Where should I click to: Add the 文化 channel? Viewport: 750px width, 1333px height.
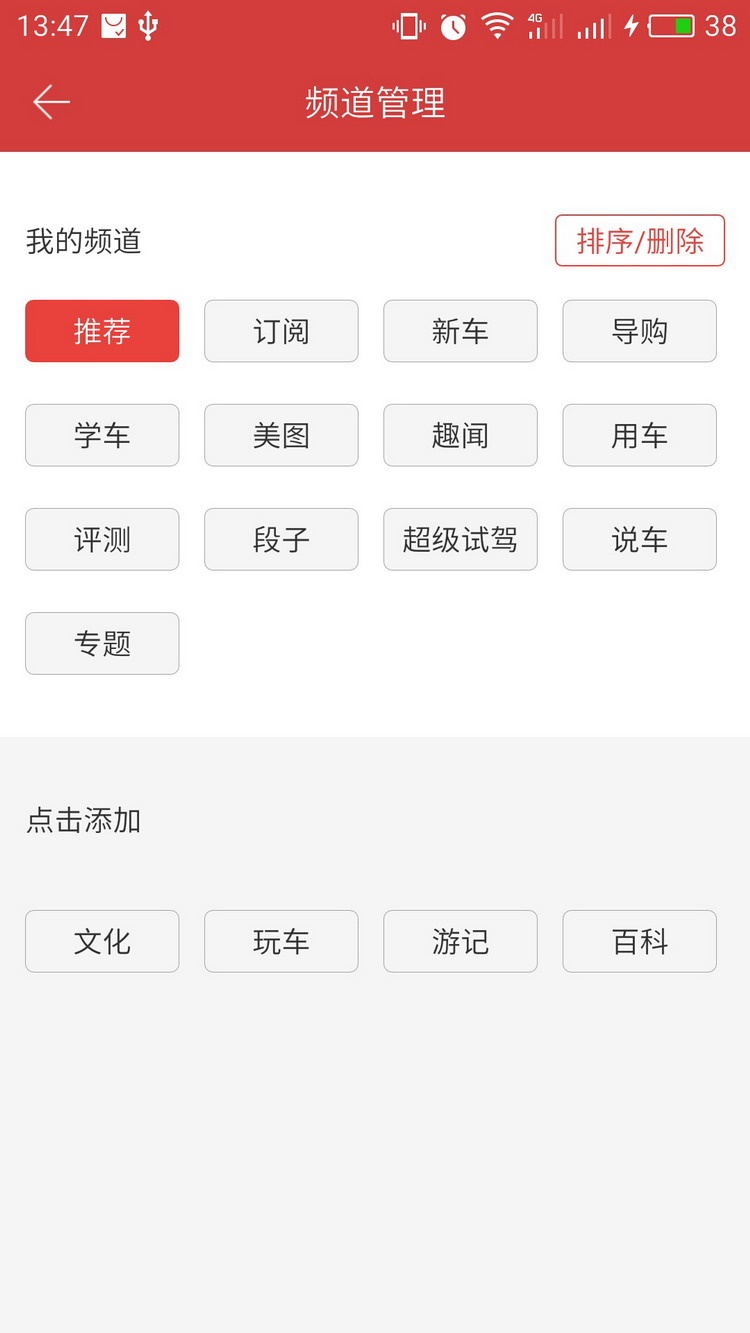102,941
